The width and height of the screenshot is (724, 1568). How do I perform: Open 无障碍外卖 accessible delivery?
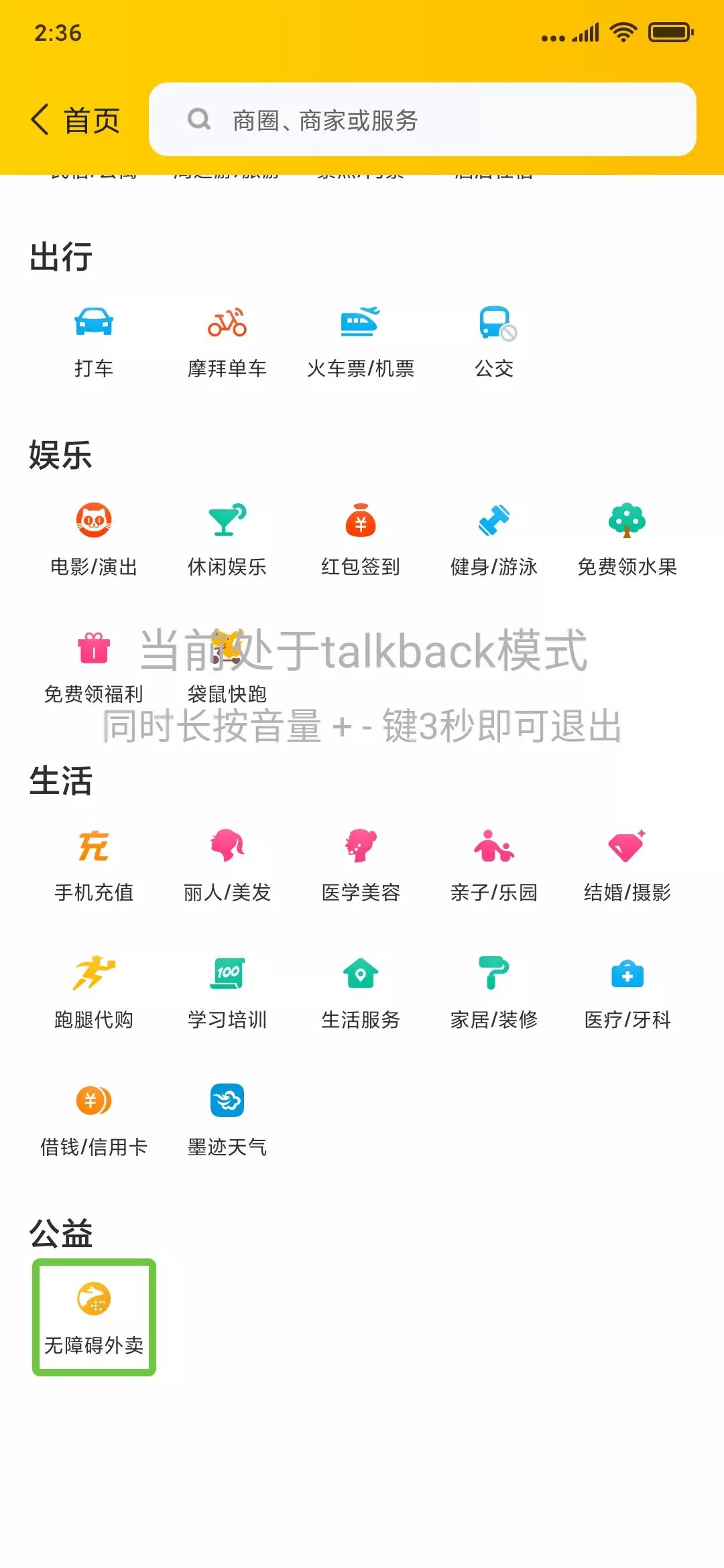[94, 1317]
